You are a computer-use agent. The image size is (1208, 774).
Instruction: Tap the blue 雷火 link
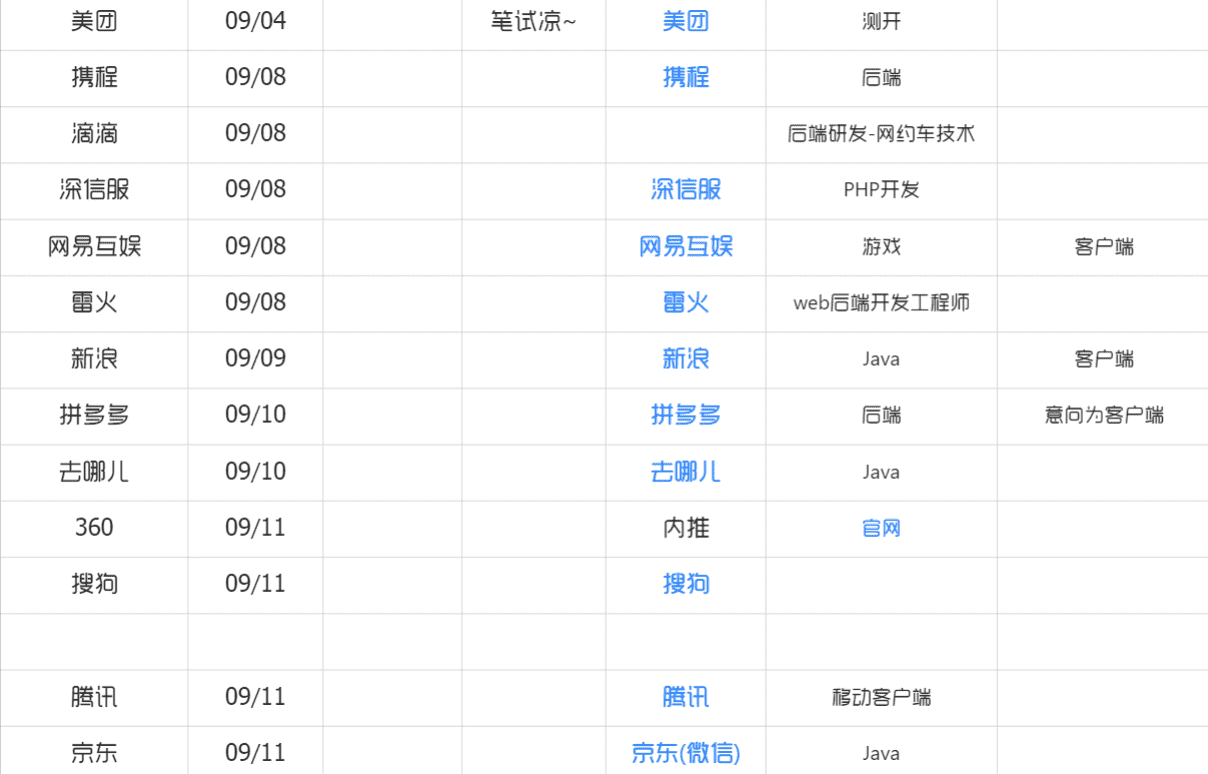point(685,302)
